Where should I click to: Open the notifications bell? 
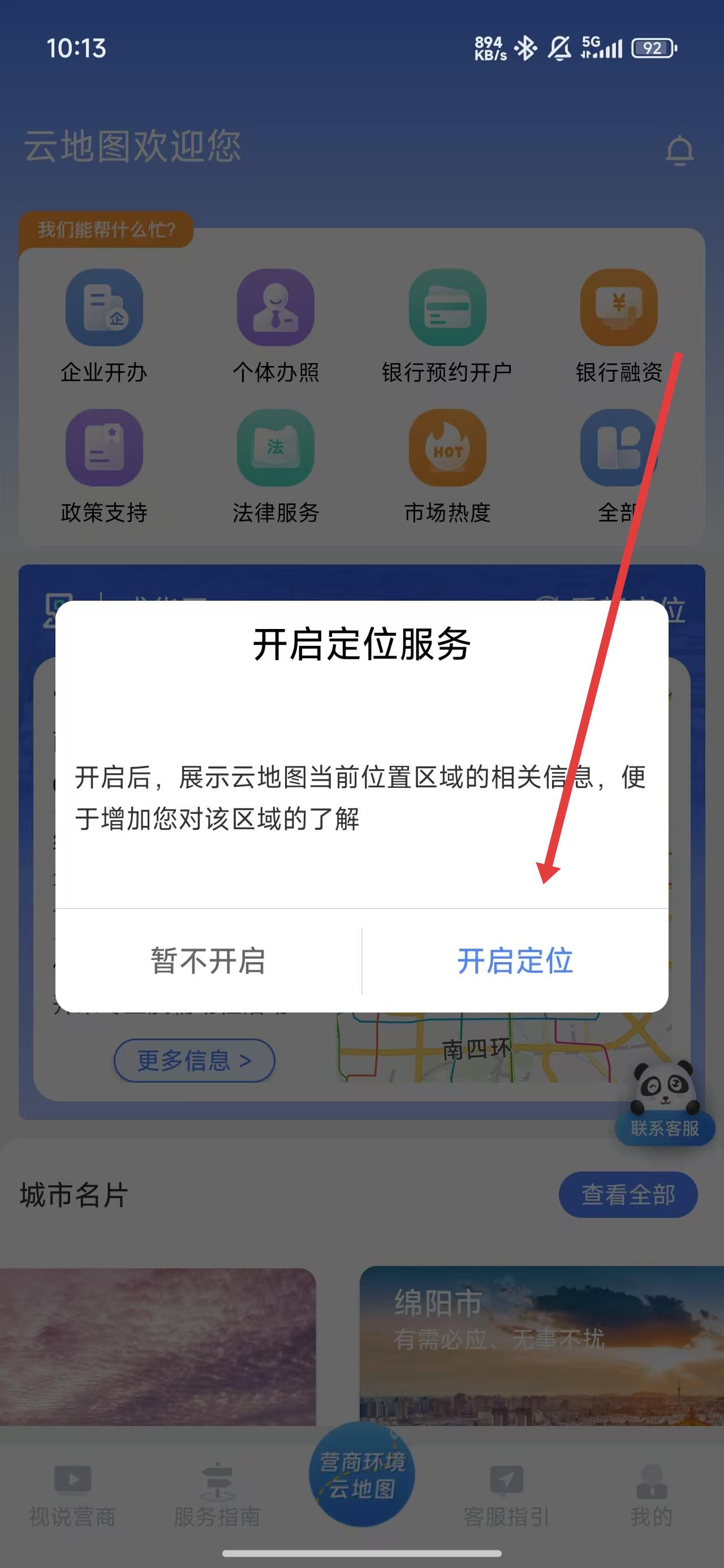point(679,150)
